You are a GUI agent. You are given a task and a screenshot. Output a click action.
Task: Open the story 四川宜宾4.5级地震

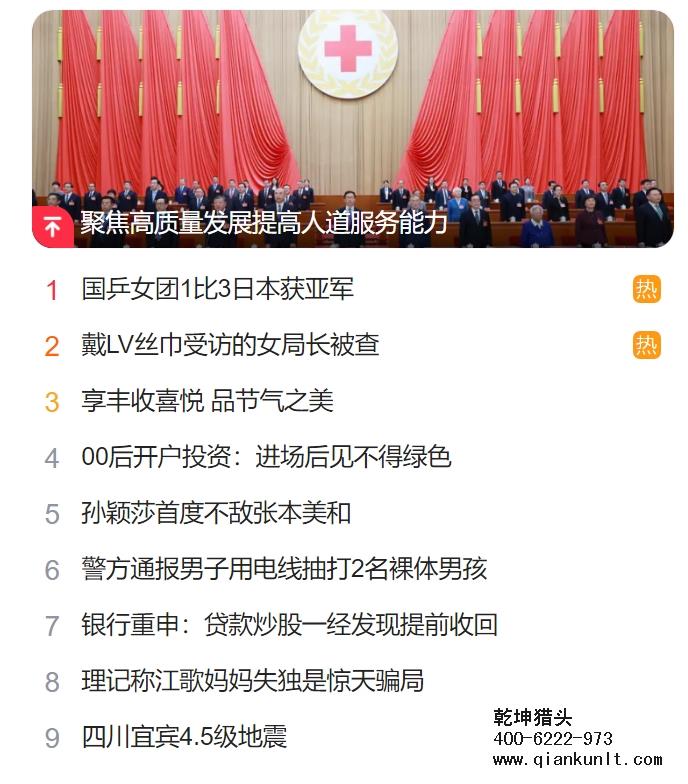pos(184,738)
